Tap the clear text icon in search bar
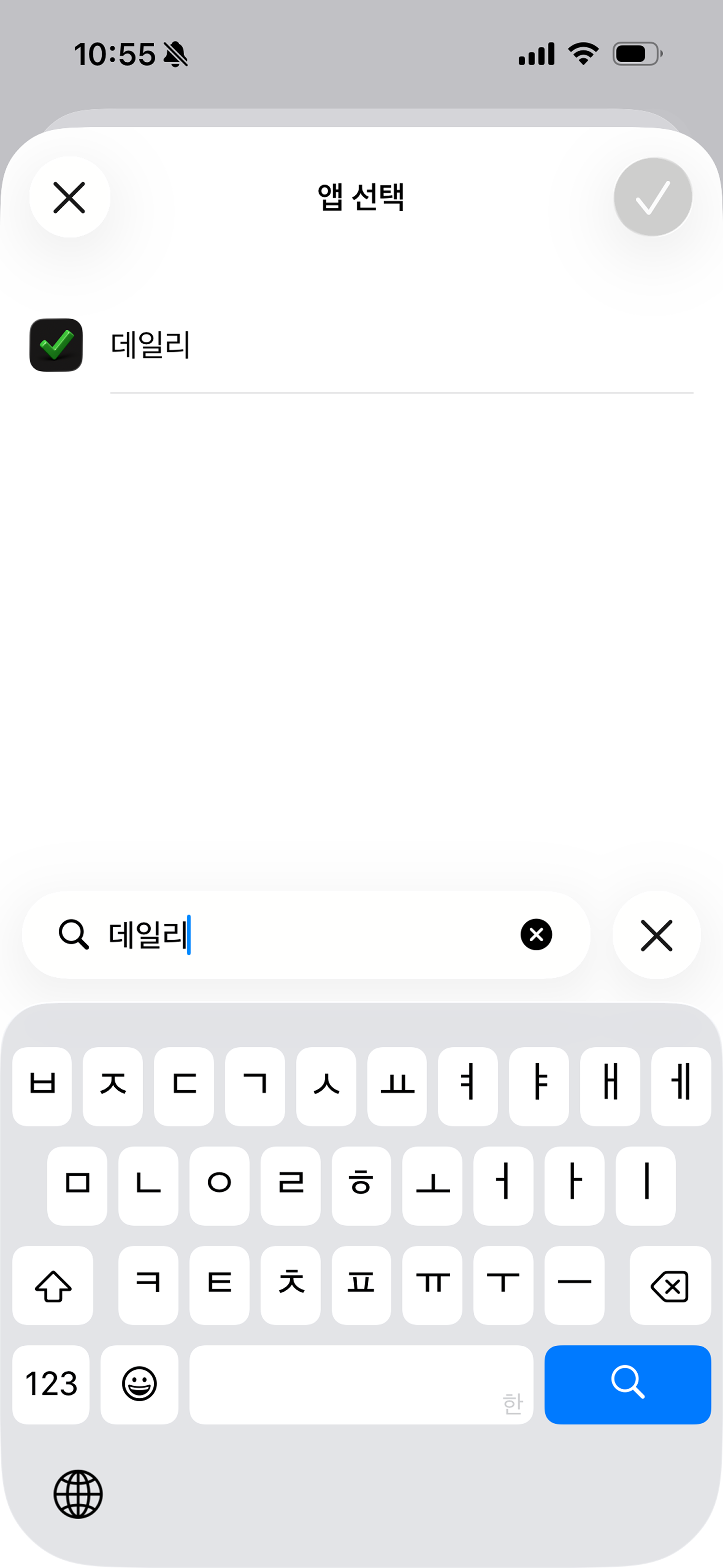Viewport: 723px width, 1568px height. [x=535, y=935]
